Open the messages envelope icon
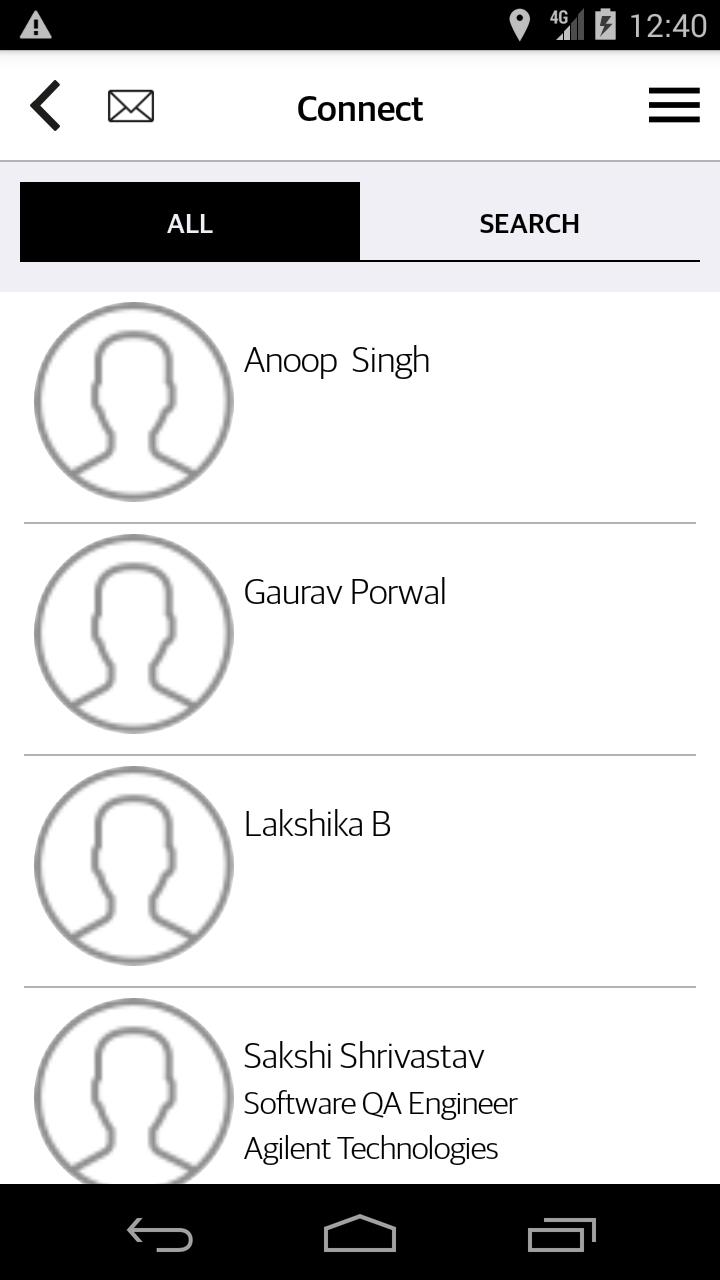720x1280 pixels. pyautogui.click(x=131, y=106)
